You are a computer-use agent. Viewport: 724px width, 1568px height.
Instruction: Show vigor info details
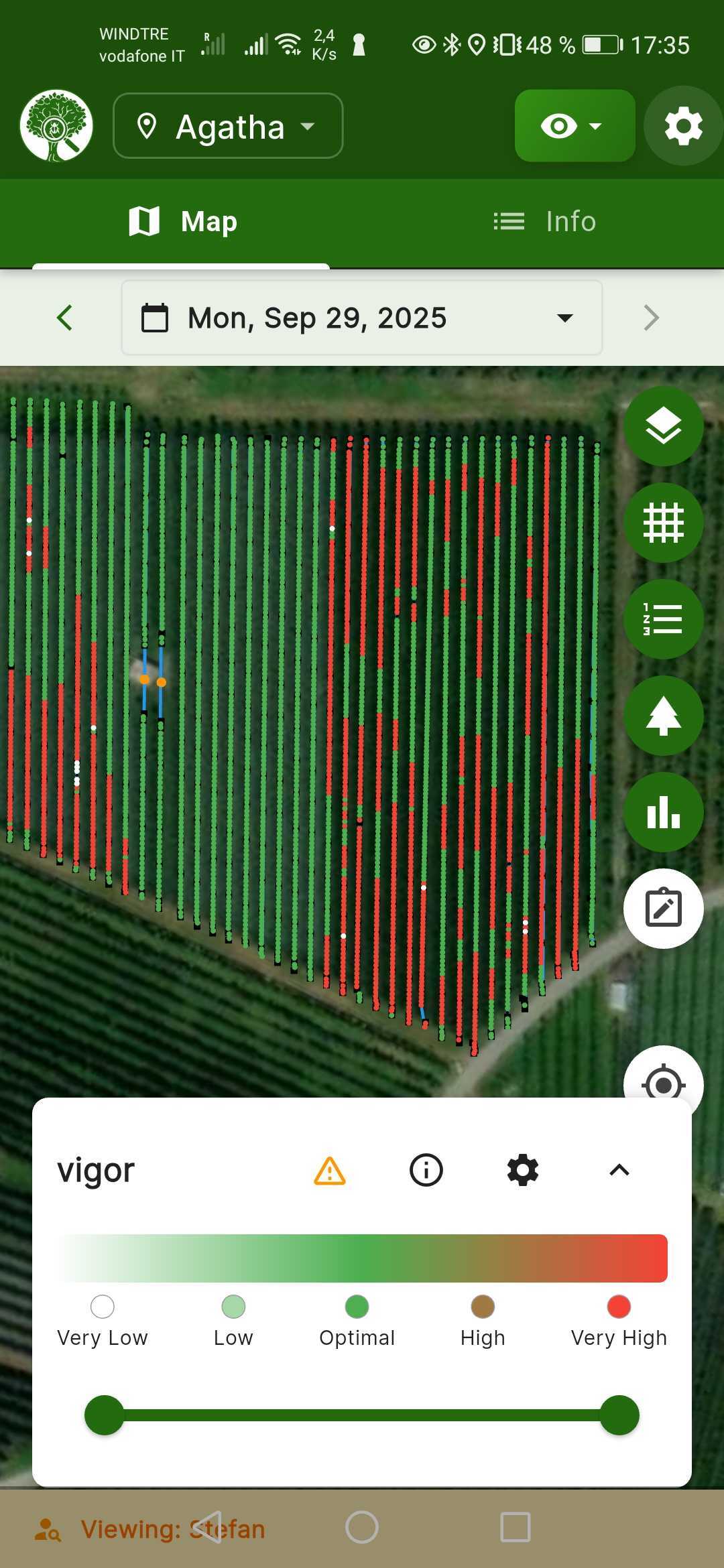coord(426,1171)
